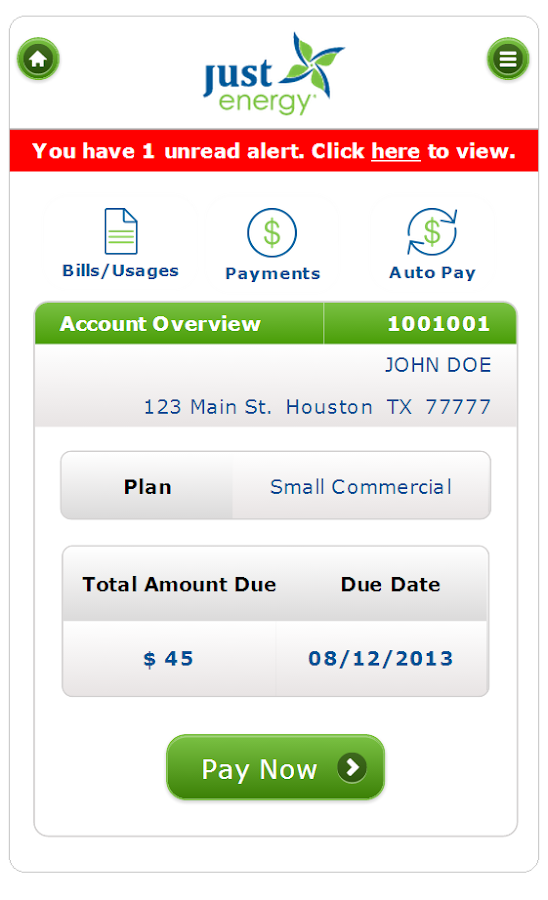Tap the green home icon
This screenshot has width=548, height=900.
tap(38, 59)
